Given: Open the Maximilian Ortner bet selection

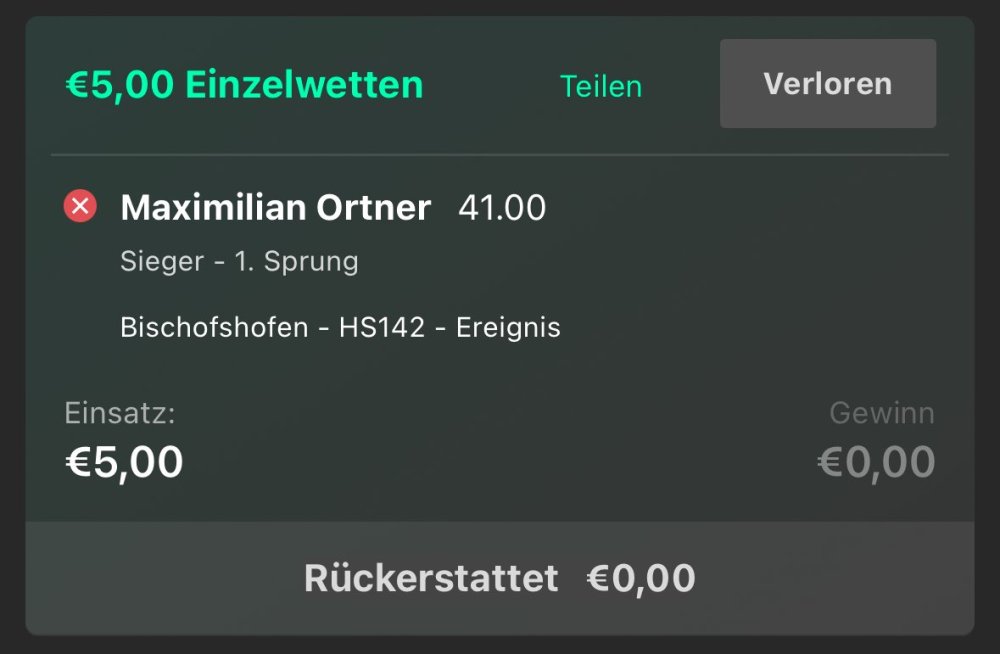Looking at the screenshot, I should 275,208.
